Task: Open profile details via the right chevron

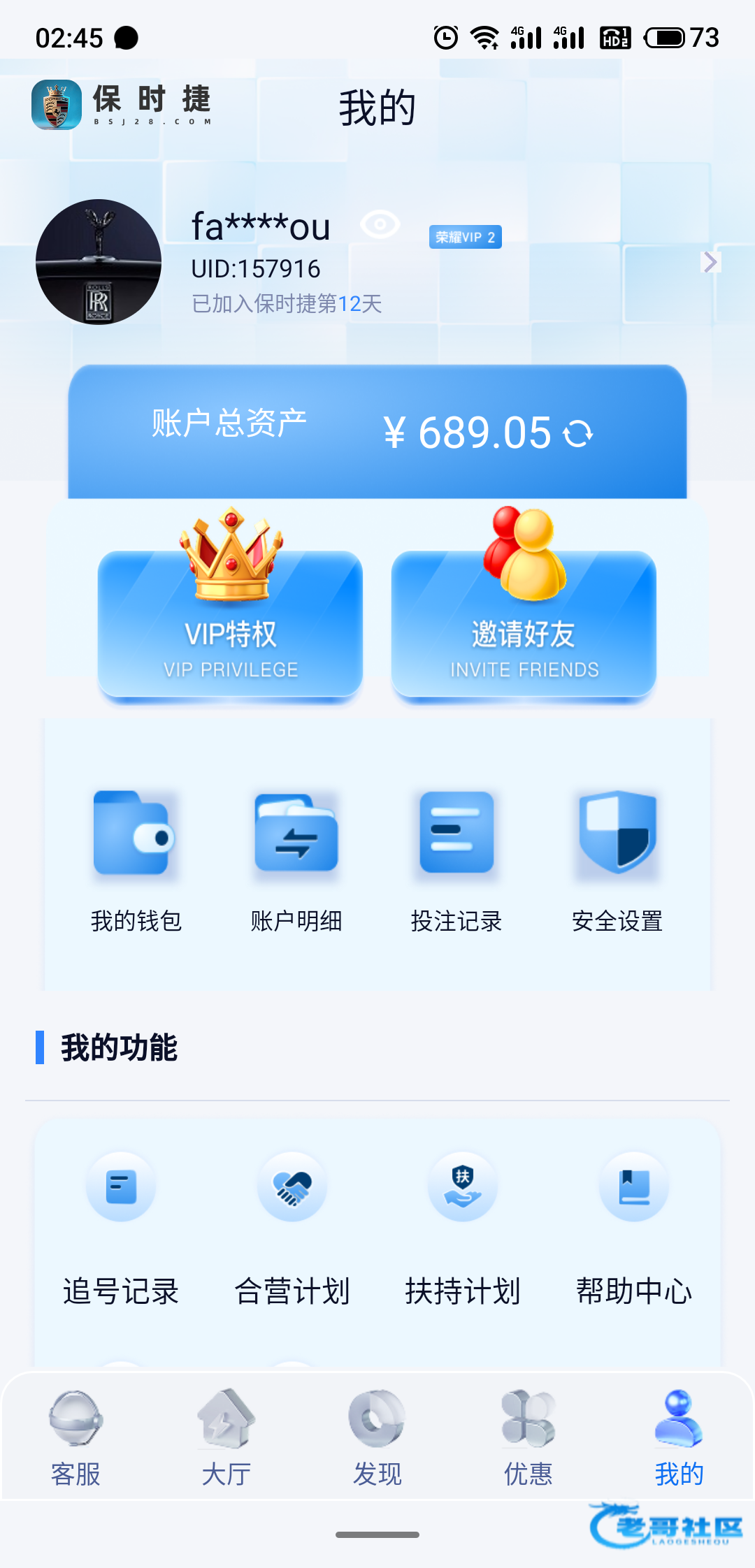Action: click(710, 262)
